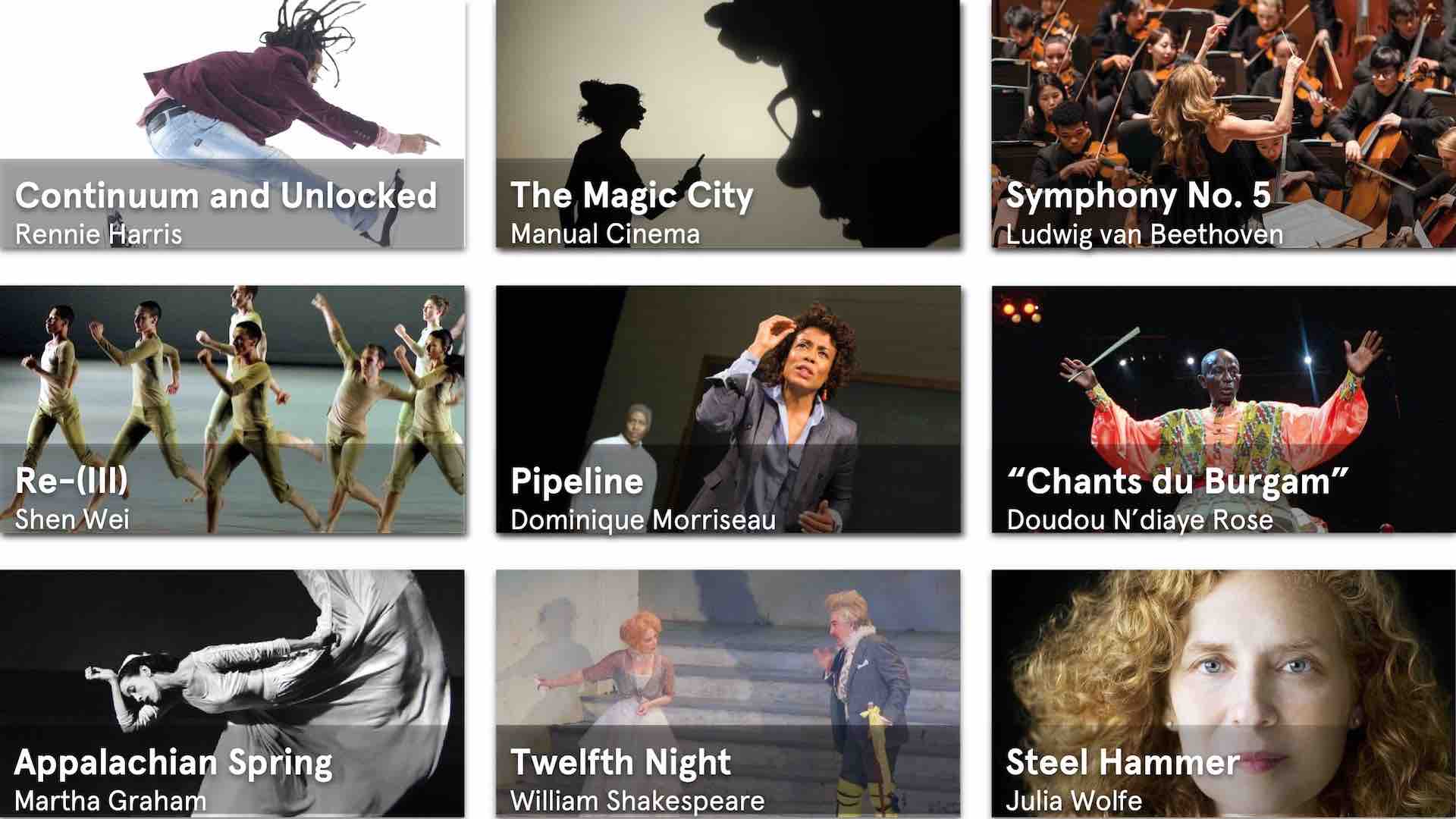Screen dimensions: 1456x819
Task: Select The Magic City by Manual Cinema
Action: click(x=728, y=125)
